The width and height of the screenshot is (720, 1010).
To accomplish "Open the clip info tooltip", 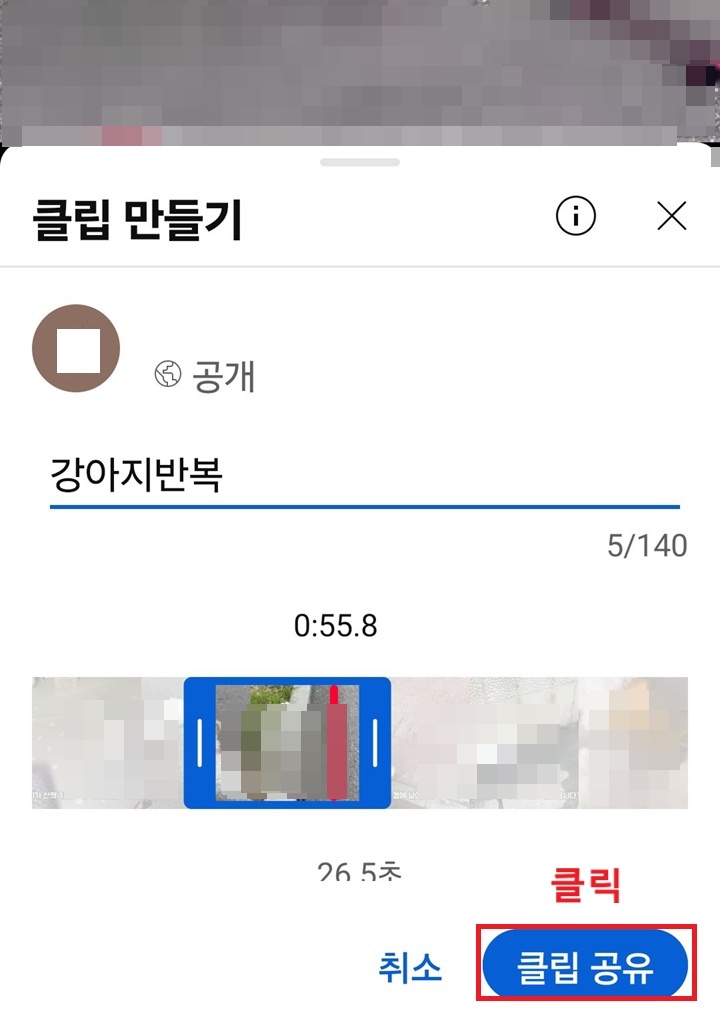I will tap(577, 216).
